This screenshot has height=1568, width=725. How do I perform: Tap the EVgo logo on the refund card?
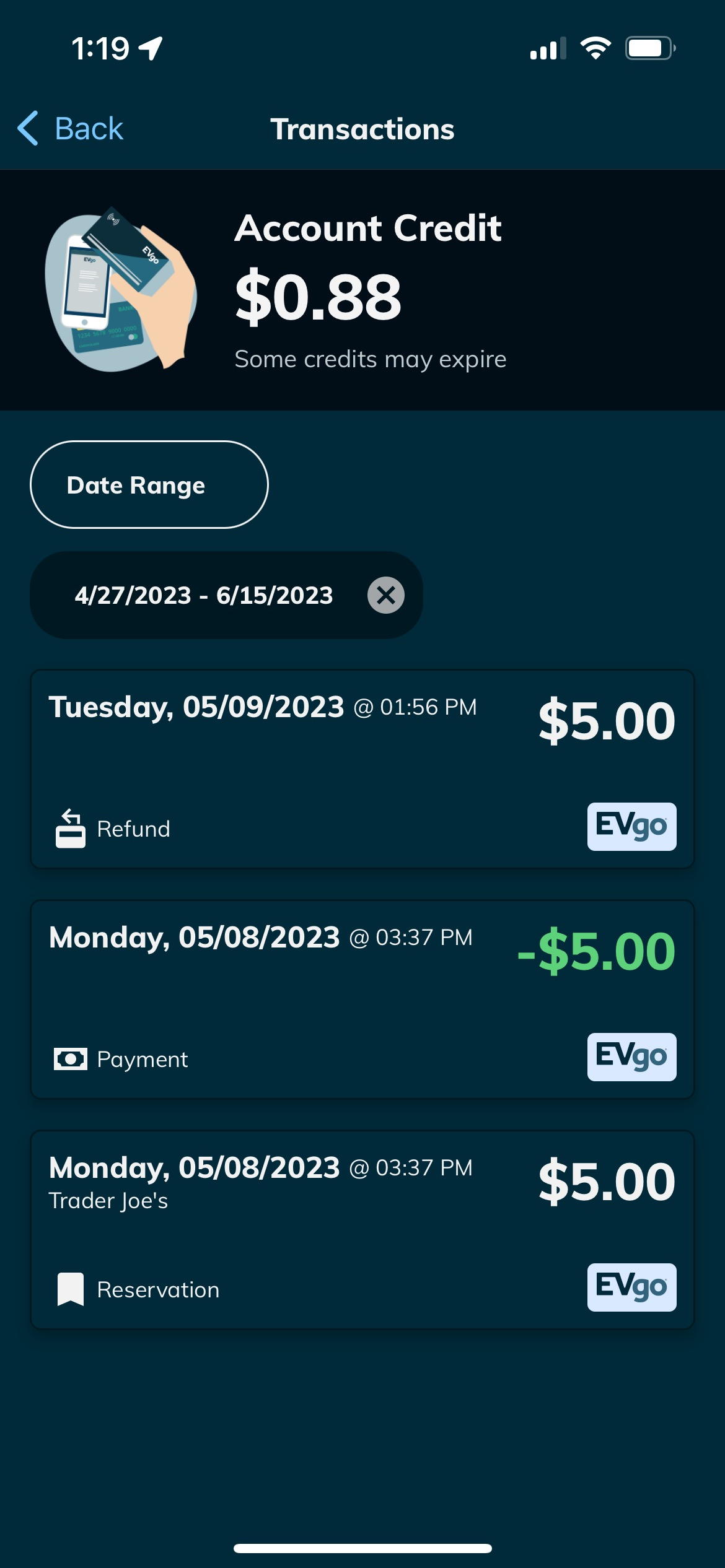pos(632,827)
